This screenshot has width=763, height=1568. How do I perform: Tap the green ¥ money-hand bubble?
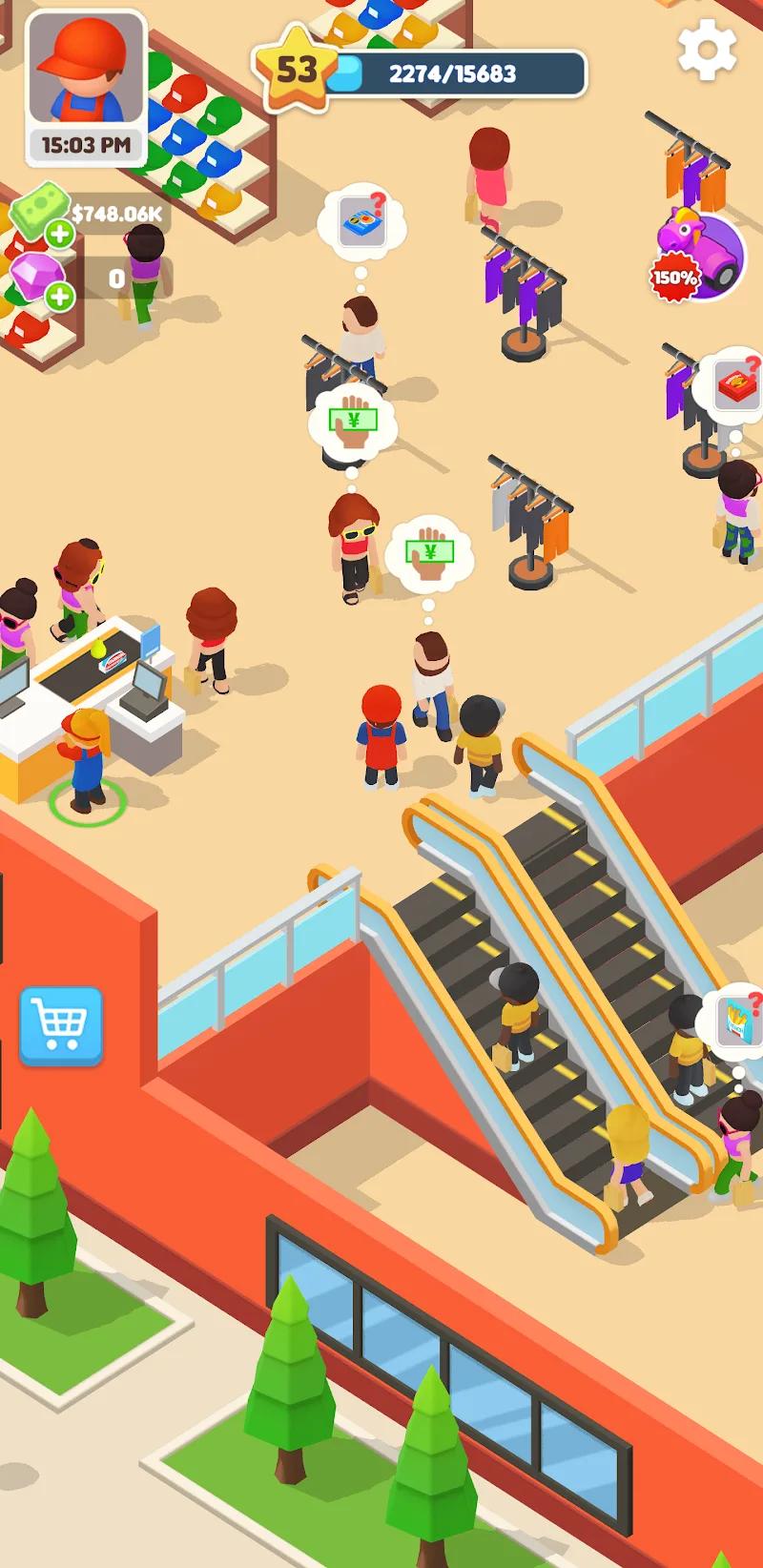coord(353,422)
